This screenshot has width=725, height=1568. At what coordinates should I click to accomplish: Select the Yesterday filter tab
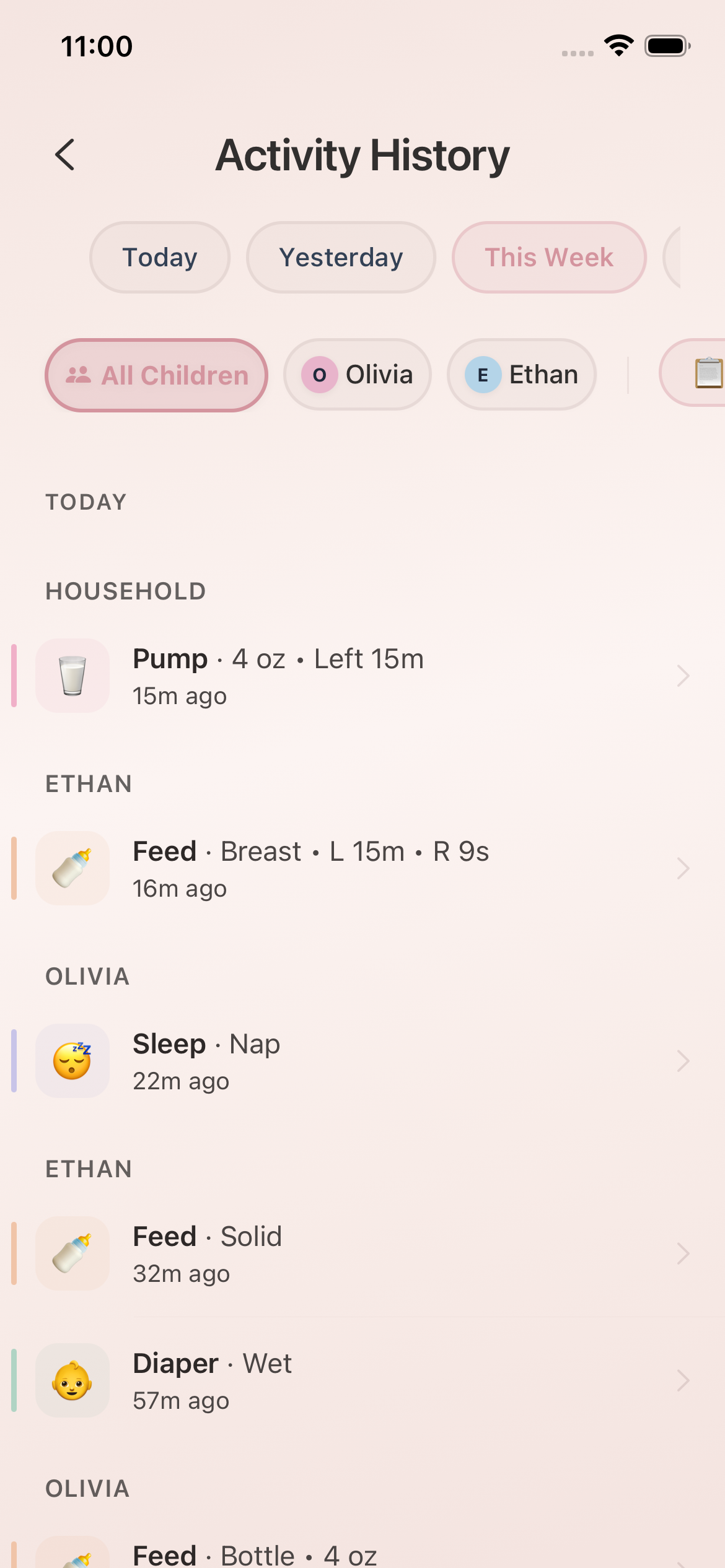tap(340, 256)
